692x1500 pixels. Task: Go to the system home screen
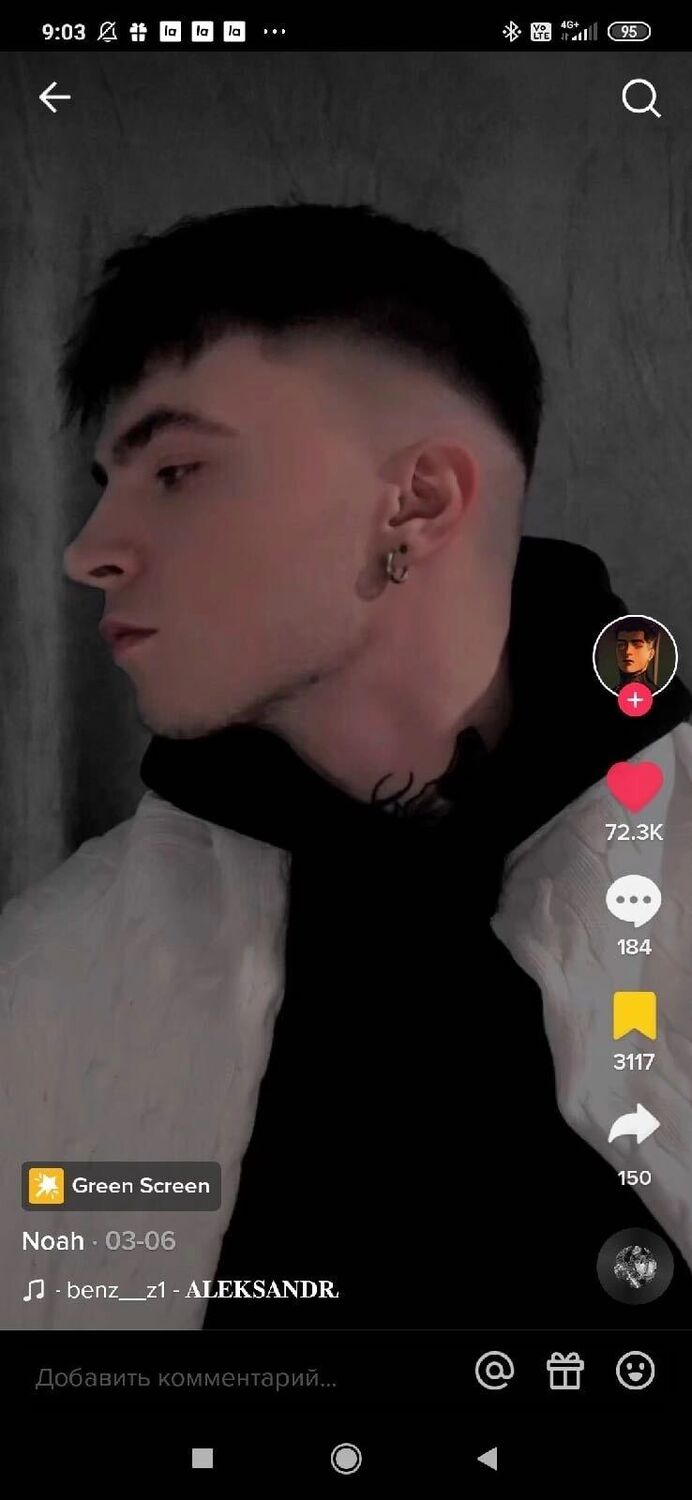346,1459
